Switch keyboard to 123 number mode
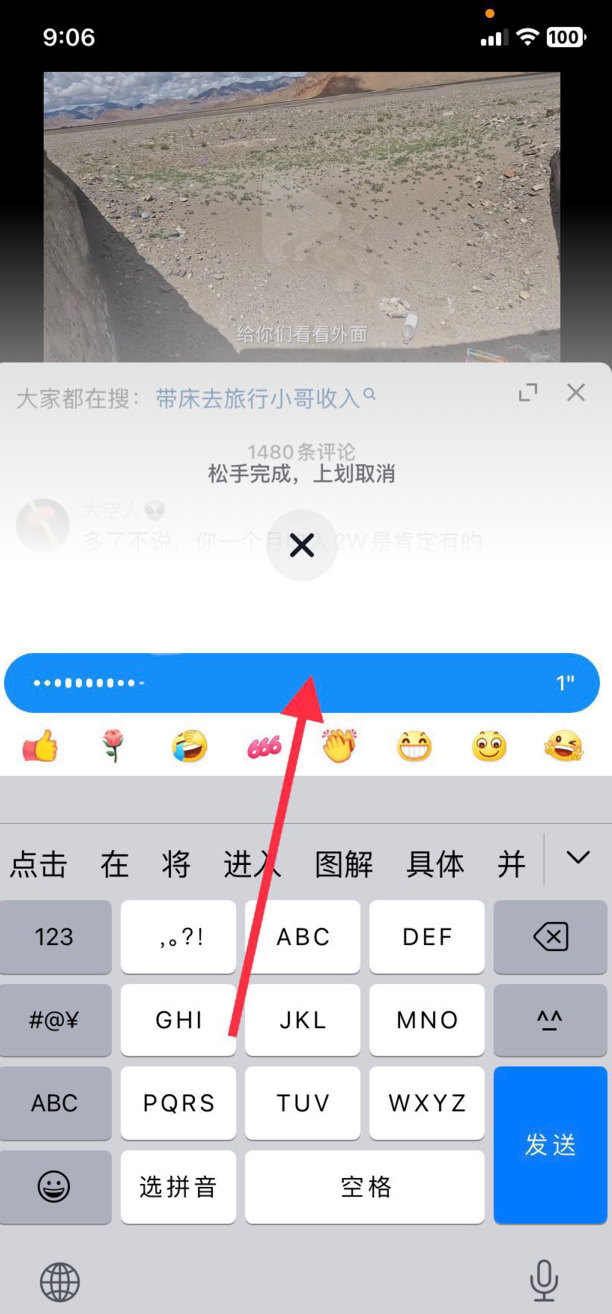 pyautogui.click(x=55, y=937)
